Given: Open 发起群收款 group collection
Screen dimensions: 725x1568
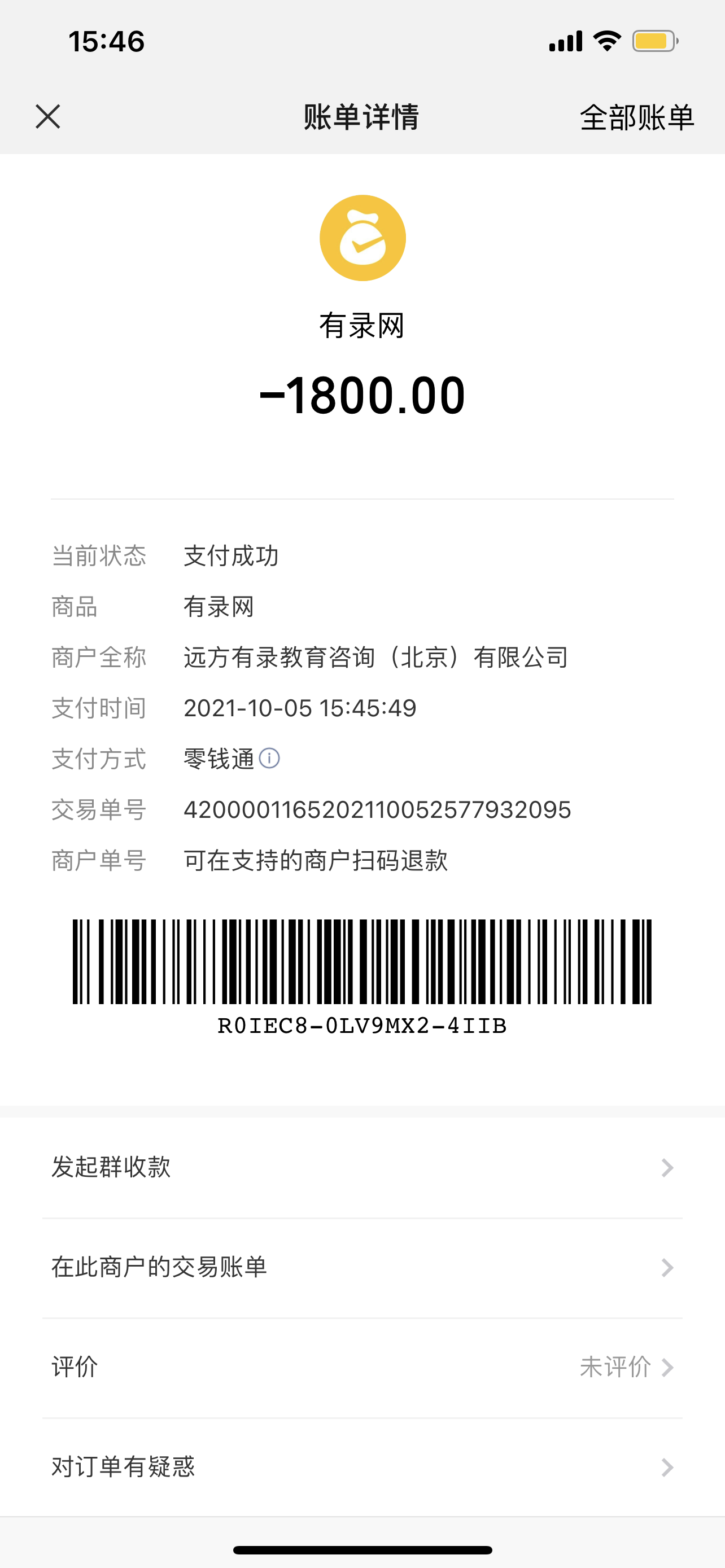Looking at the screenshot, I should pos(362,1167).
